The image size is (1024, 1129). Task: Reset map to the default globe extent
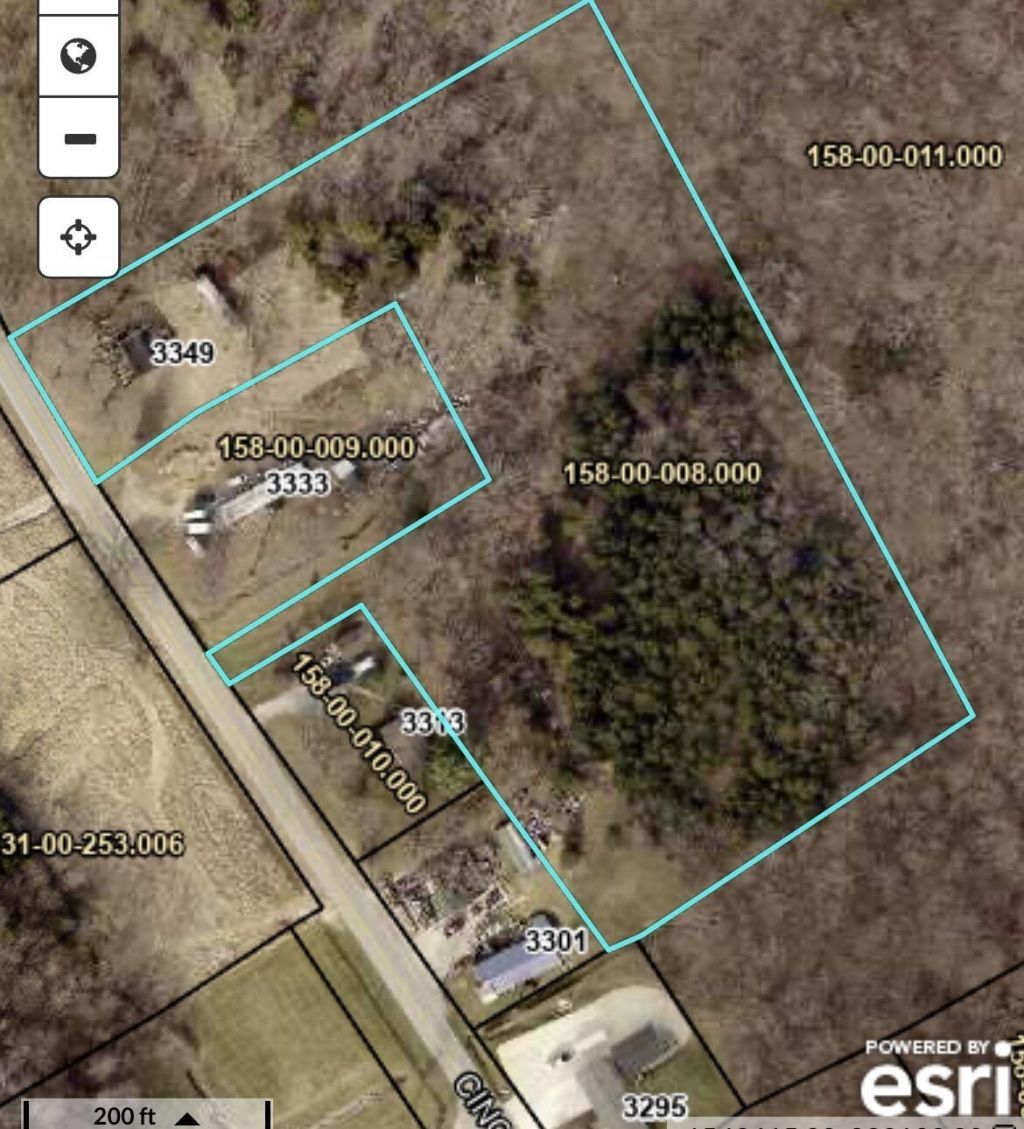tap(78, 56)
